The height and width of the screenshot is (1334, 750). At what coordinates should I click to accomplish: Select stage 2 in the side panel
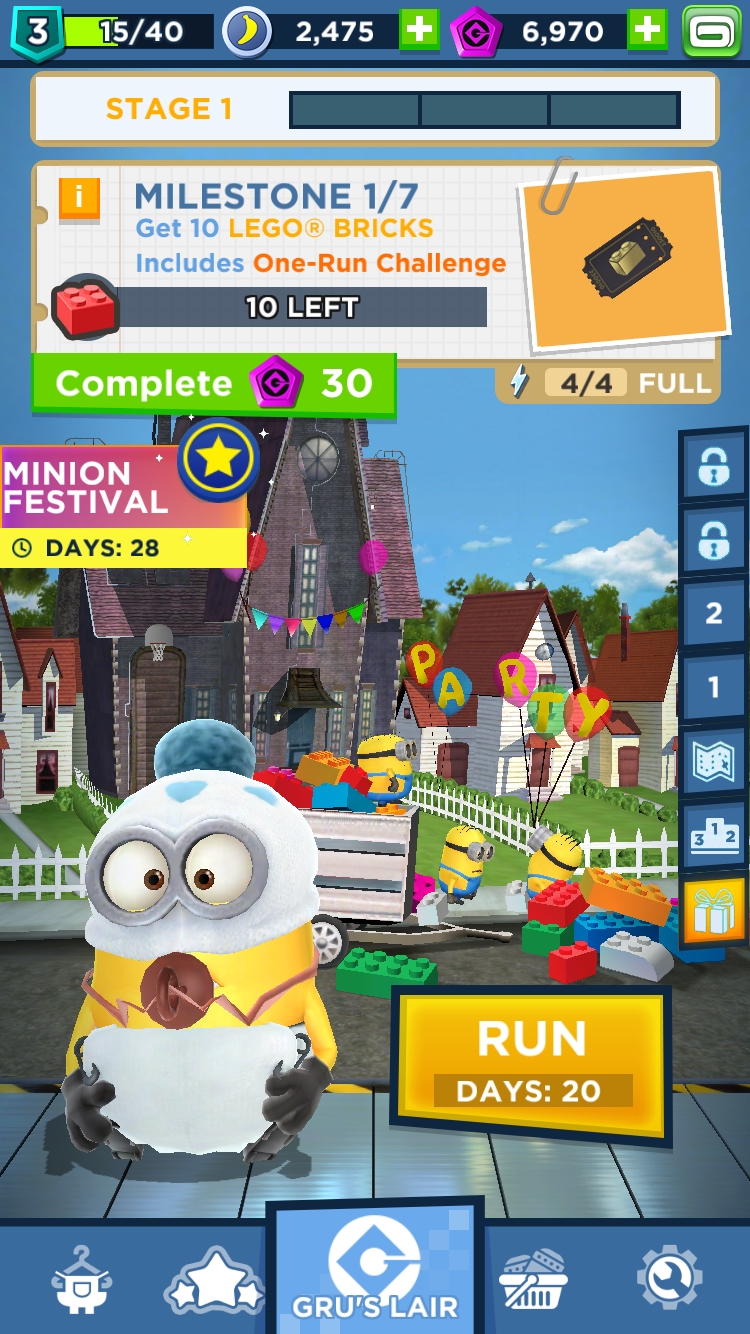(x=713, y=614)
